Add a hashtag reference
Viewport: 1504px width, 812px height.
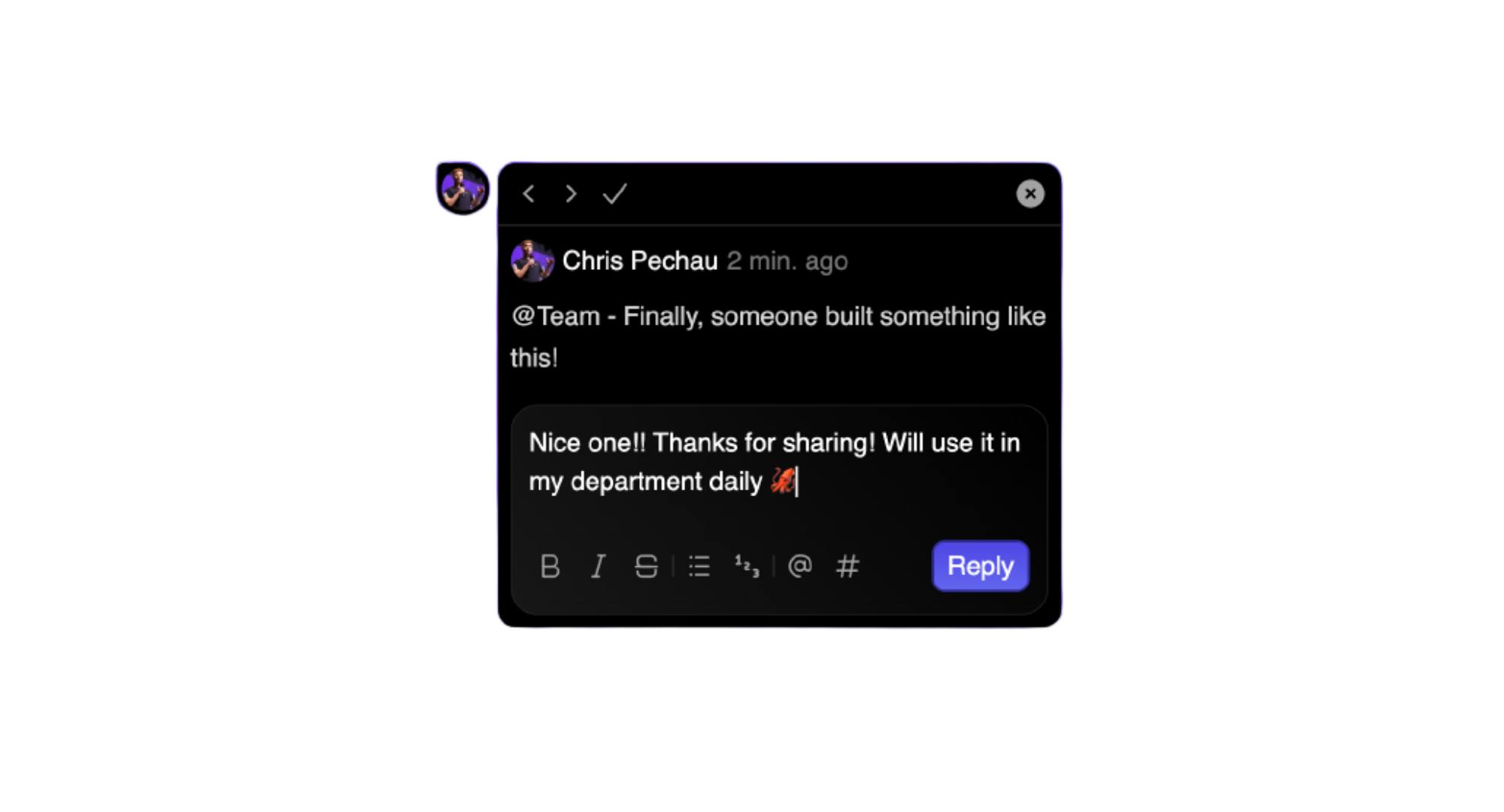click(x=848, y=566)
